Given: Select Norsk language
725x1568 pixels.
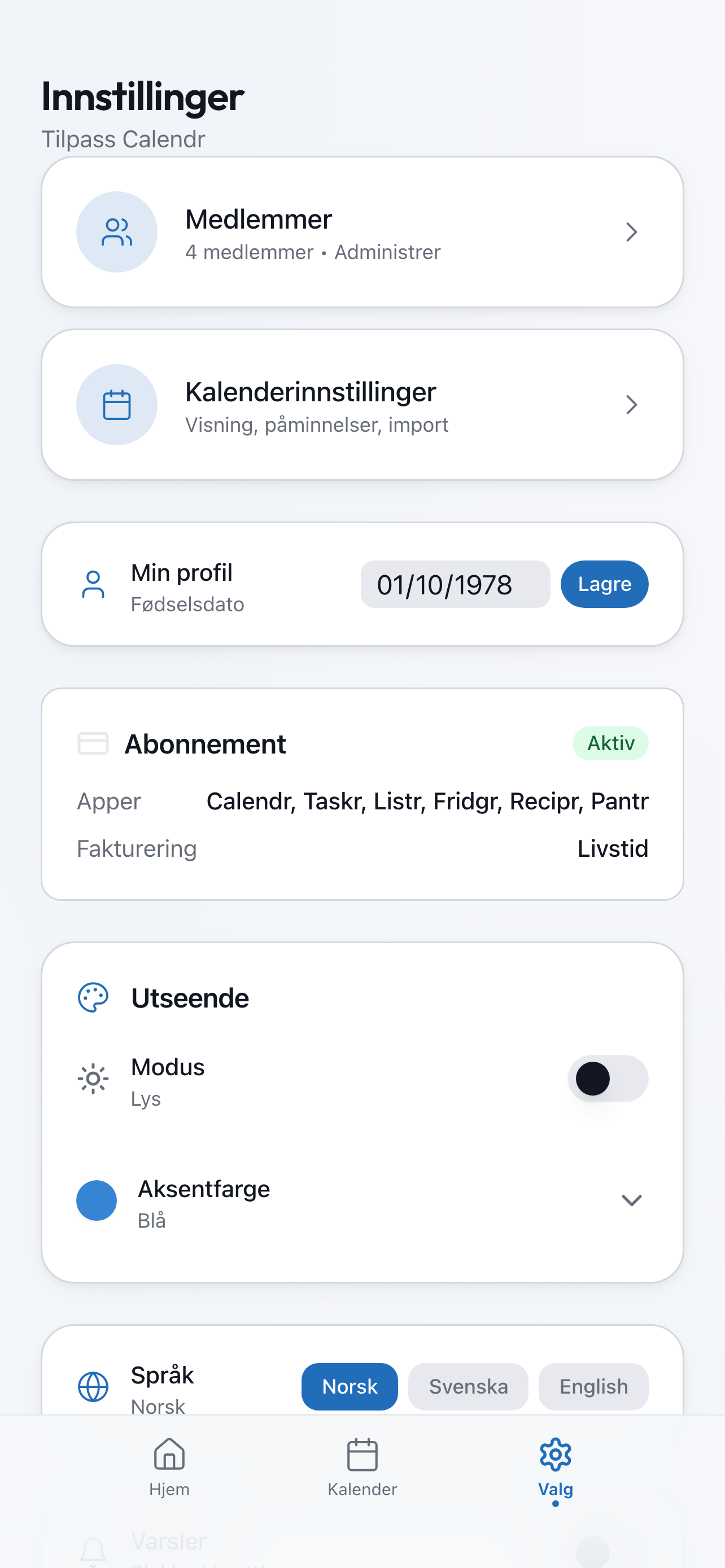Looking at the screenshot, I should coord(350,1387).
